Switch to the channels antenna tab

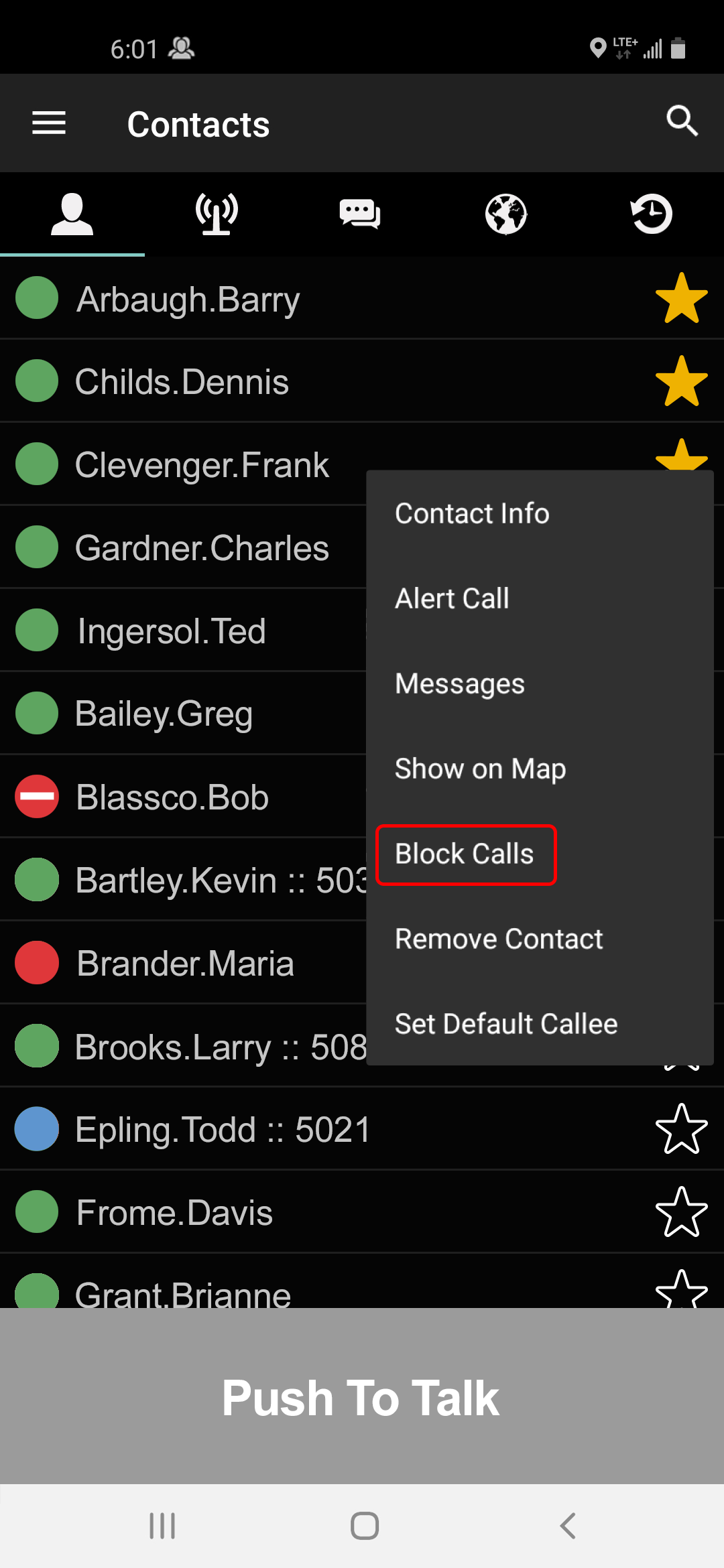(217, 214)
